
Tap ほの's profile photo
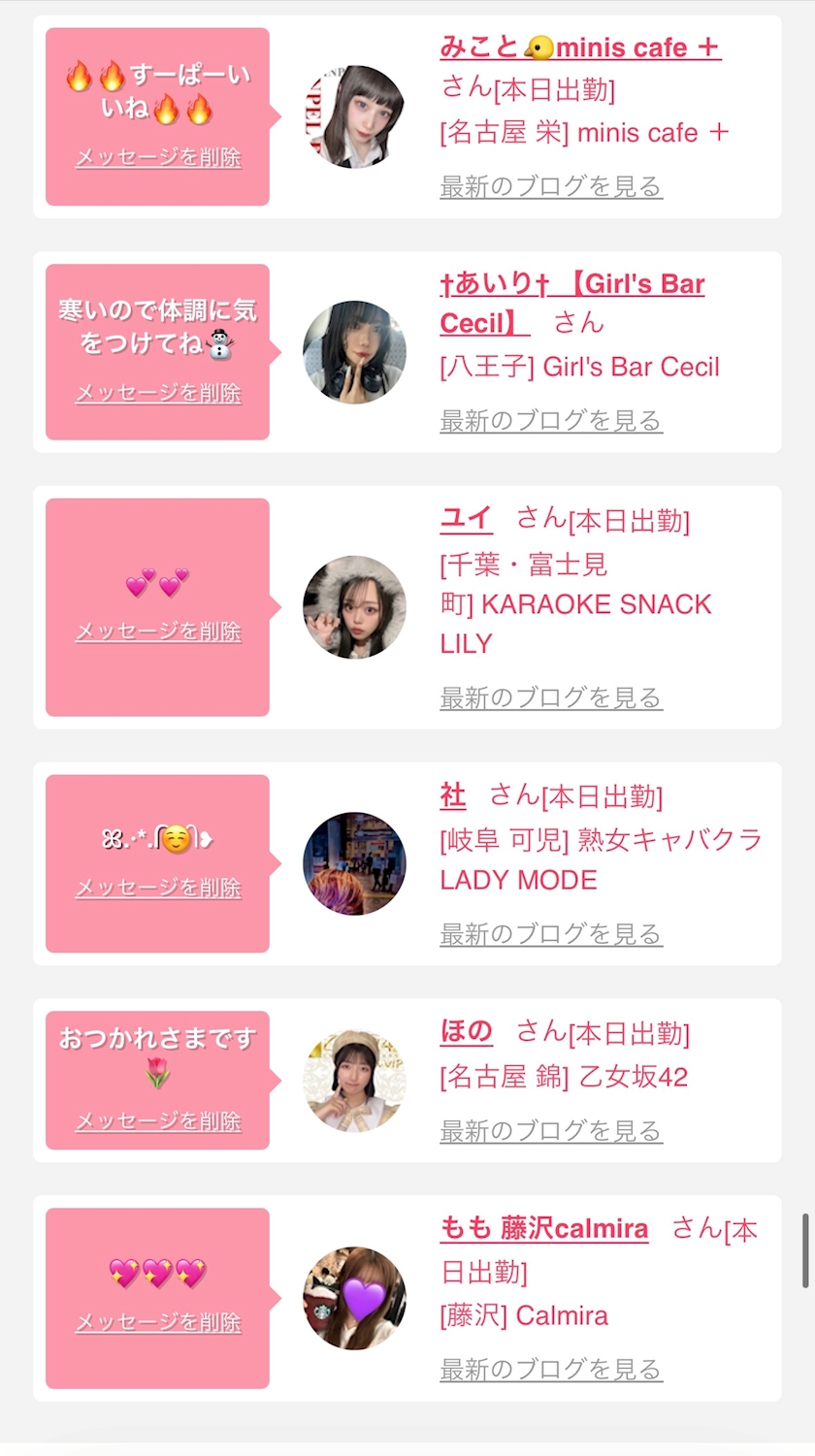coord(354,1081)
